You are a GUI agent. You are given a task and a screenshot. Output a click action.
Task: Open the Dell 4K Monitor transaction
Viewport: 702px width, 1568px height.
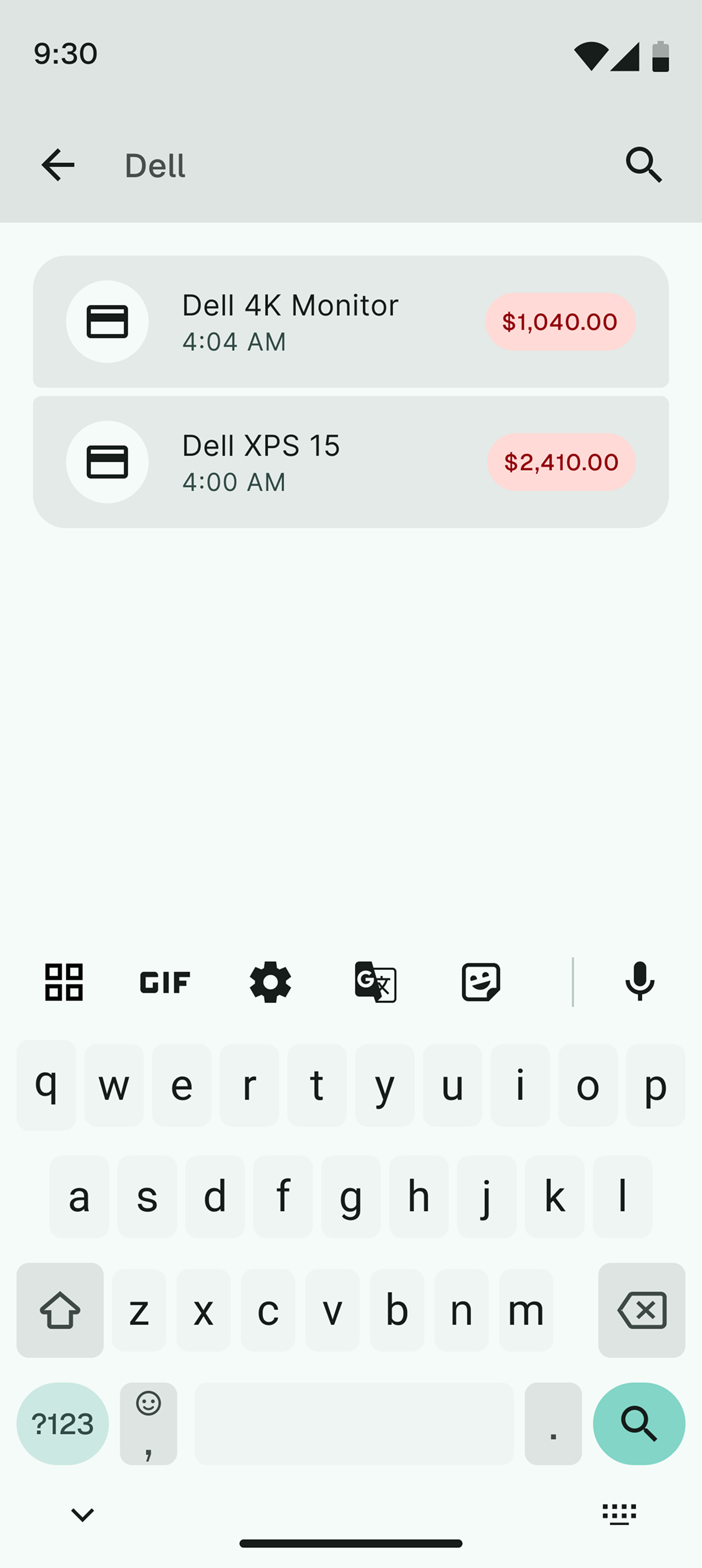point(350,321)
